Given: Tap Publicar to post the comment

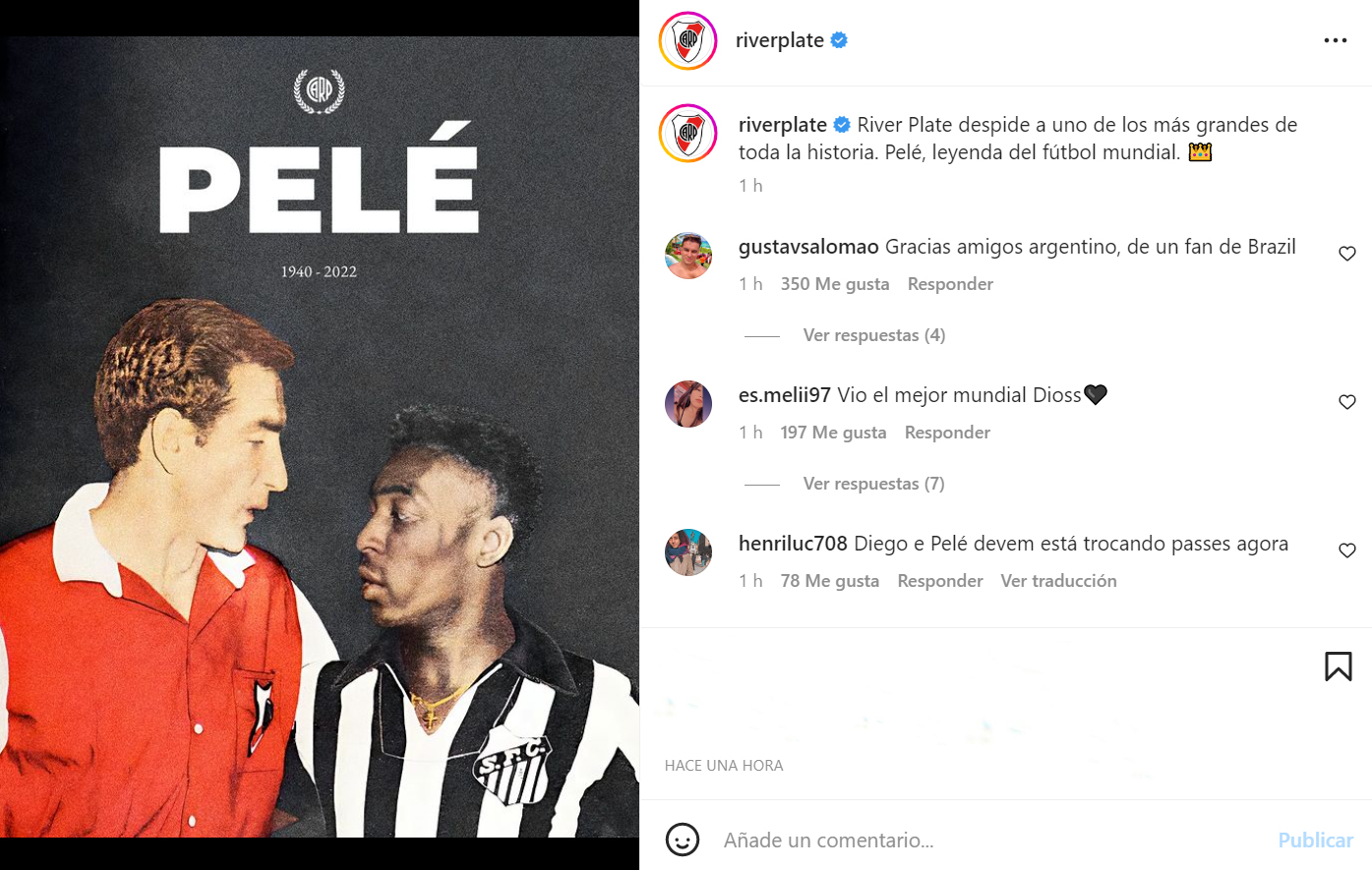Looking at the screenshot, I should point(1315,840).
